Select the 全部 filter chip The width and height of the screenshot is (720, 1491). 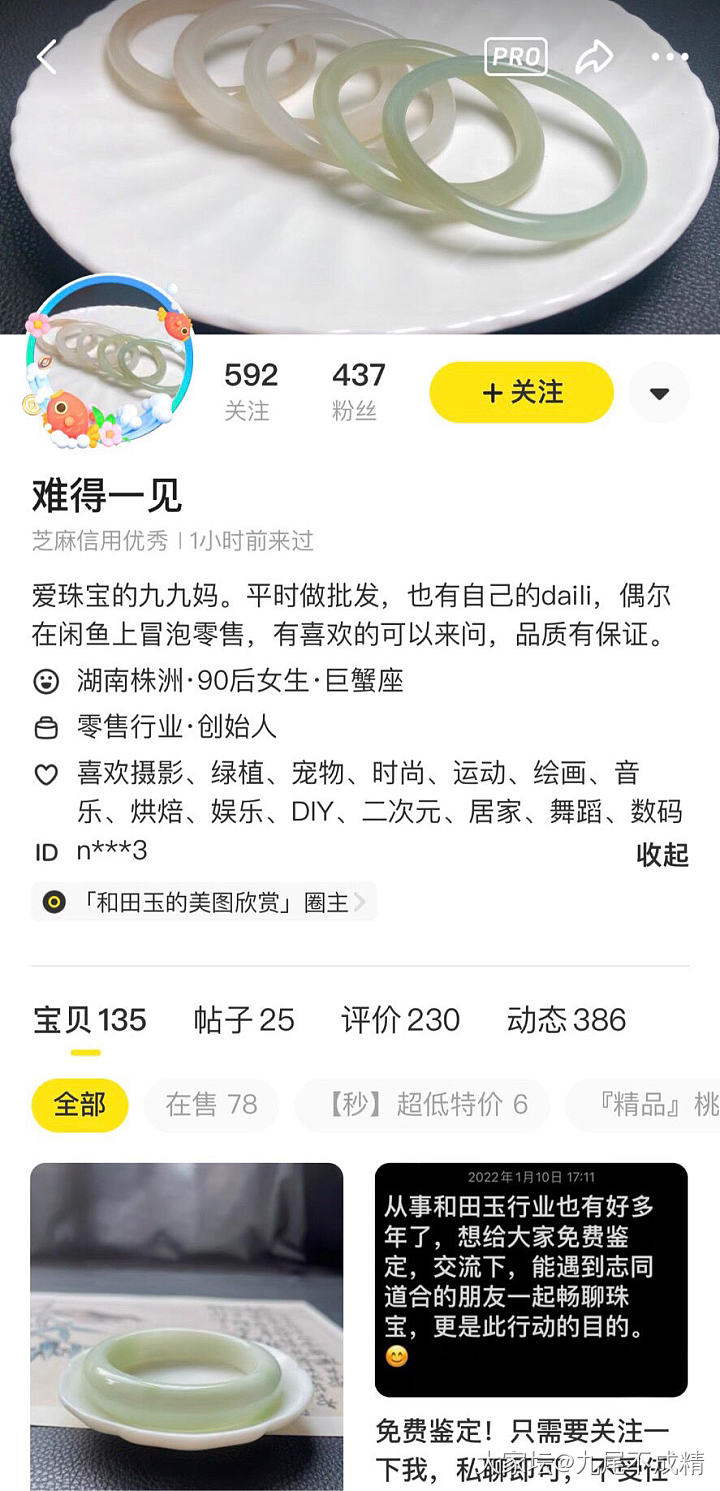pyautogui.click(x=80, y=1104)
